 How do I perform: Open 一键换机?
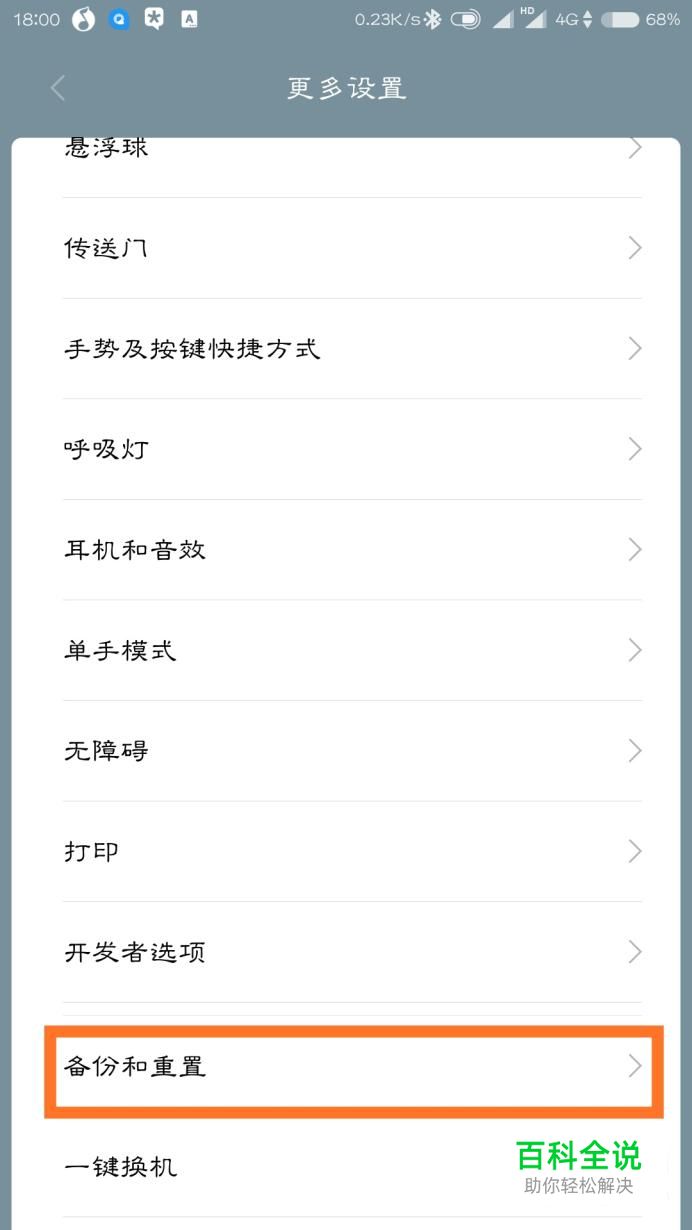click(280, 1167)
